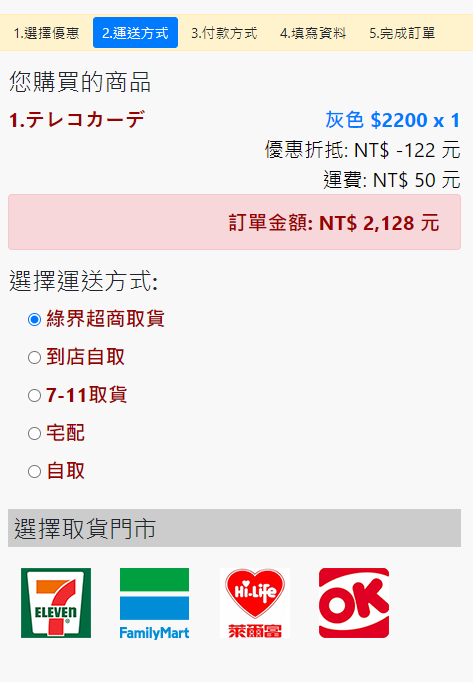
Task: Select Hi-Life 萊爾富 pickup store
Action: (x=255, y=603)
